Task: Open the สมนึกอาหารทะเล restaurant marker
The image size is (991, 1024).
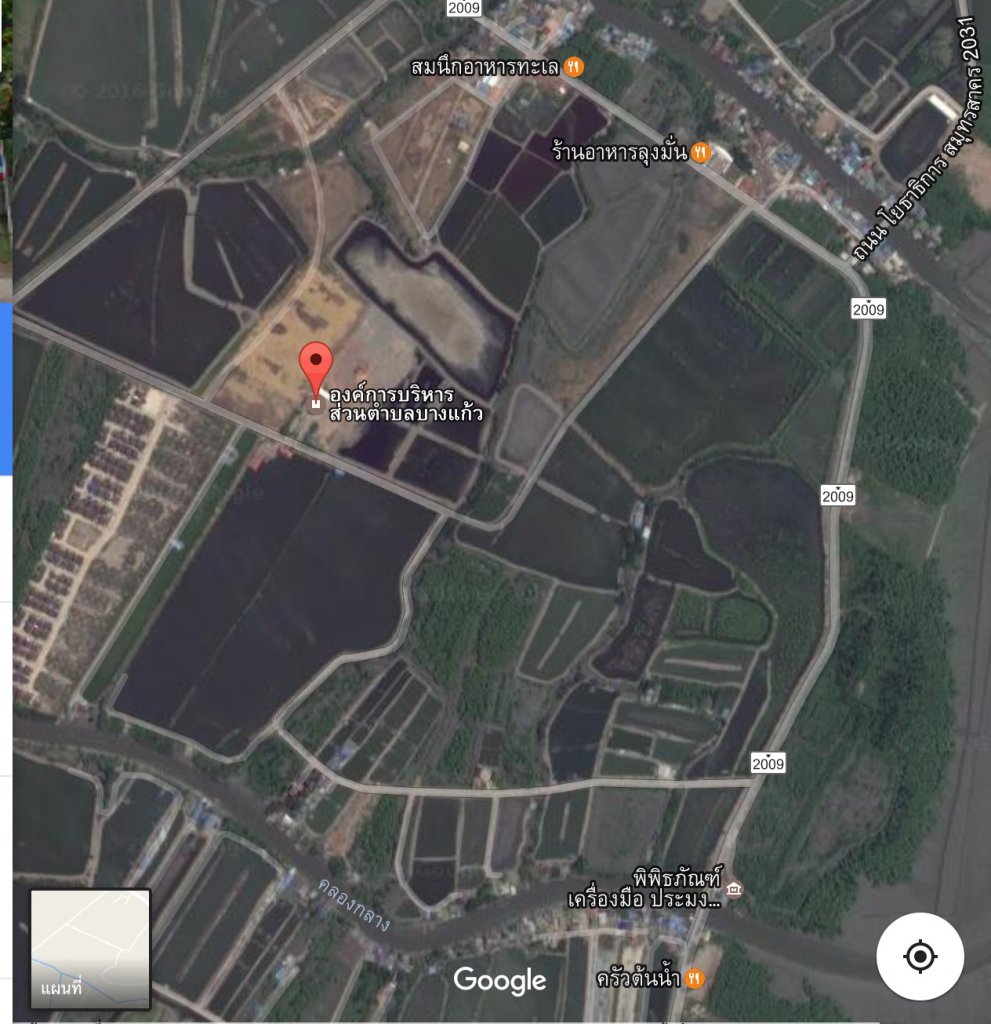Action: pyautogui.click(x=574, y=67)
